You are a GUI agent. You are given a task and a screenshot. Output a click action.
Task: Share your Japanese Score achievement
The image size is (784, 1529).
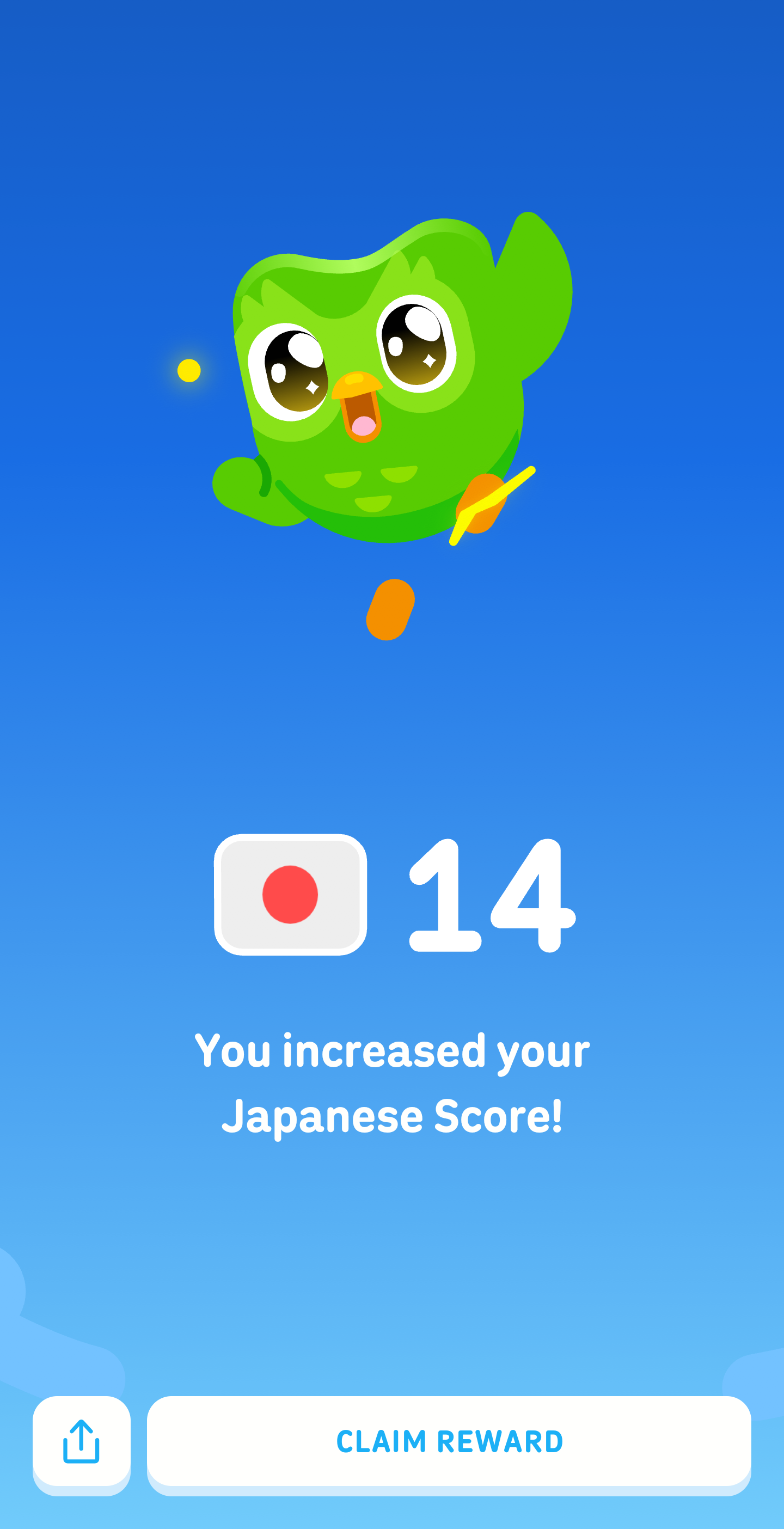click(81, 1441)
